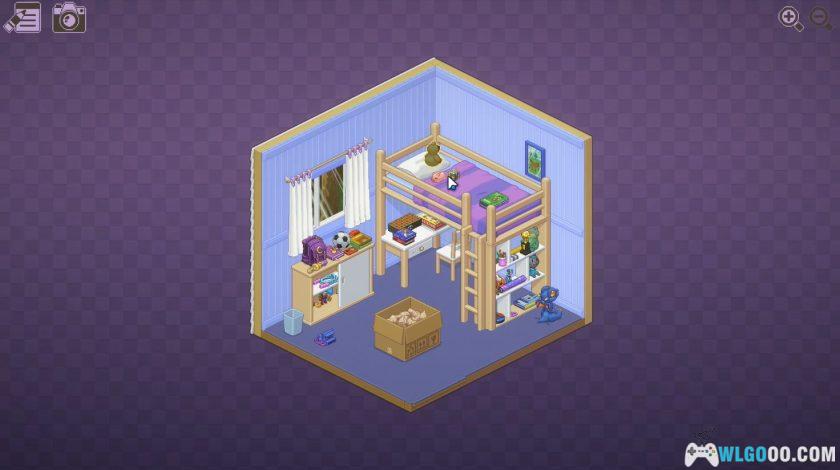840x470 pixels.
Task: Zoom in with the plus magnifier
Action: [x=790, y=18]
